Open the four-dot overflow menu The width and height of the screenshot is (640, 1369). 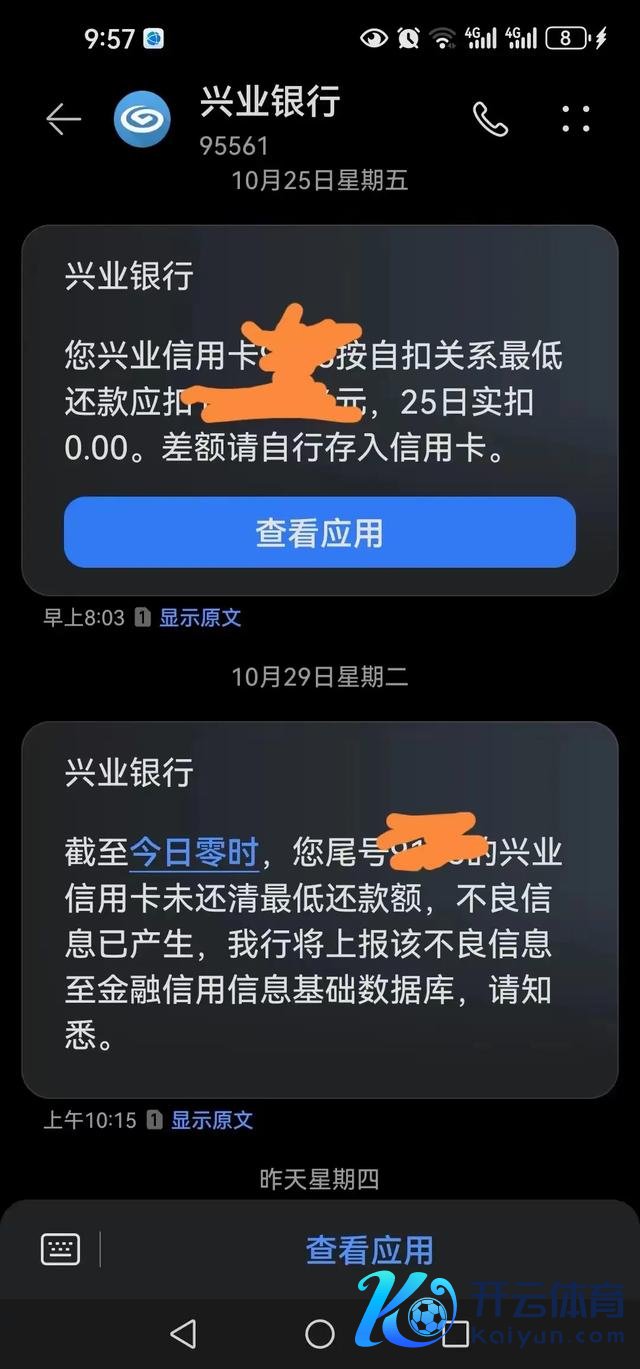(576, 120)
